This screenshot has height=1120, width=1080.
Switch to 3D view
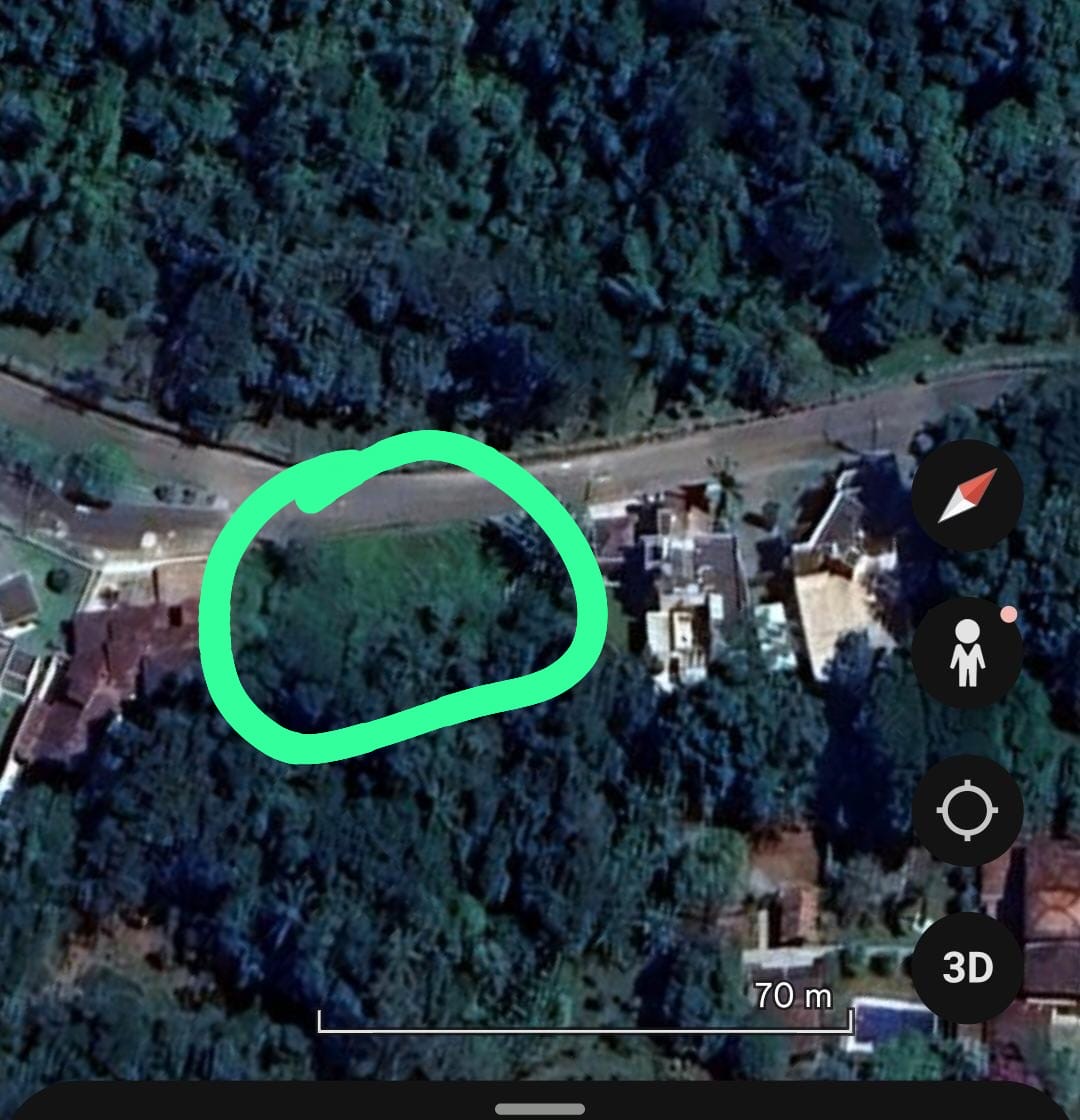[x=967, y=967]
